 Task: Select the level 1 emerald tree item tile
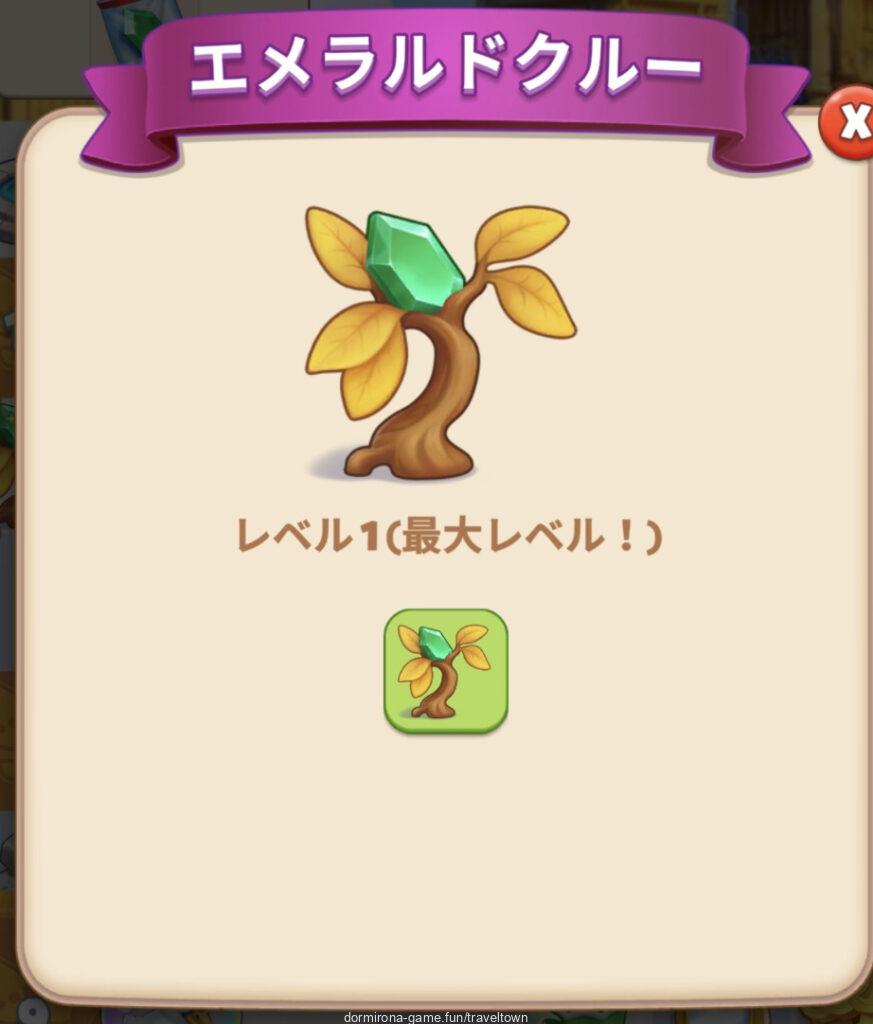point(445,671)
